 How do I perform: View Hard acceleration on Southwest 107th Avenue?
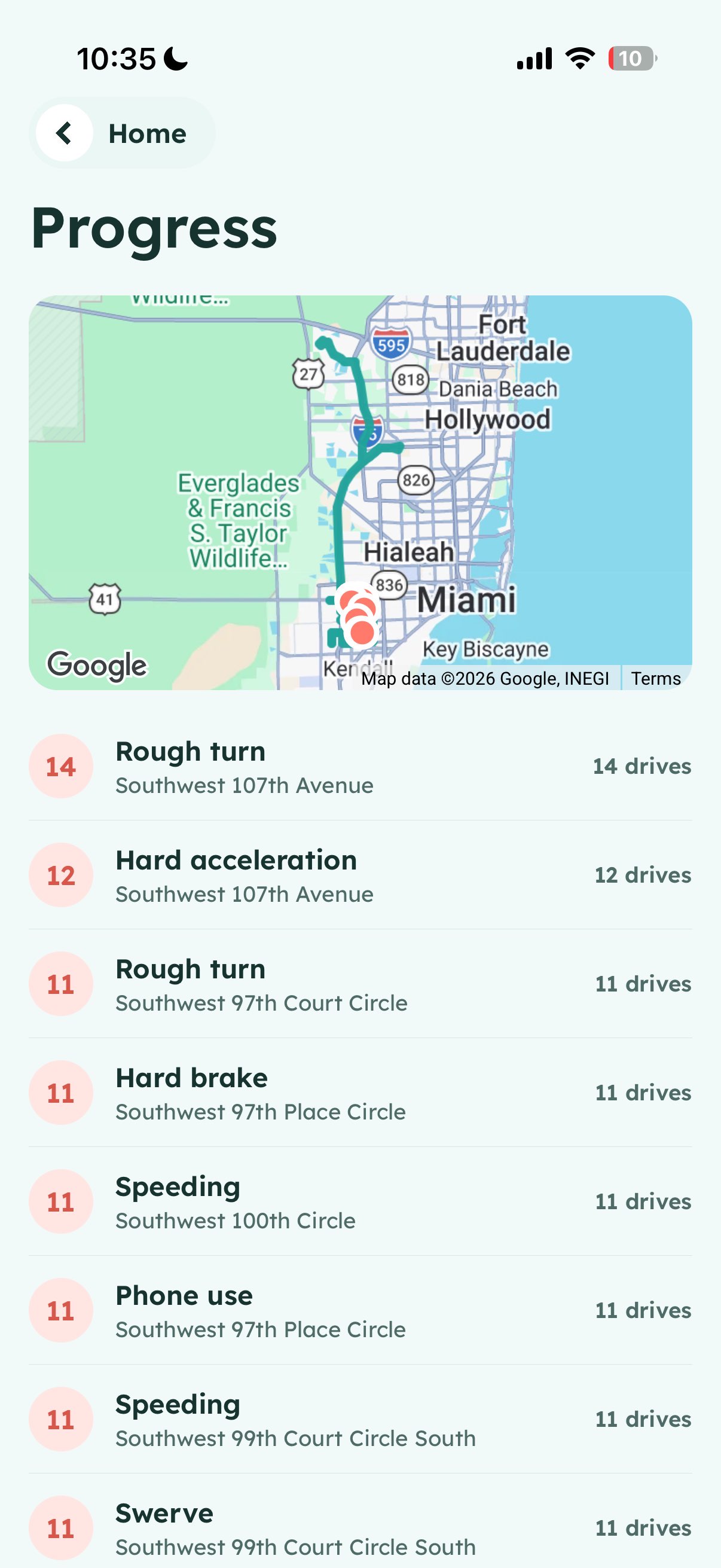coord(360,875)
